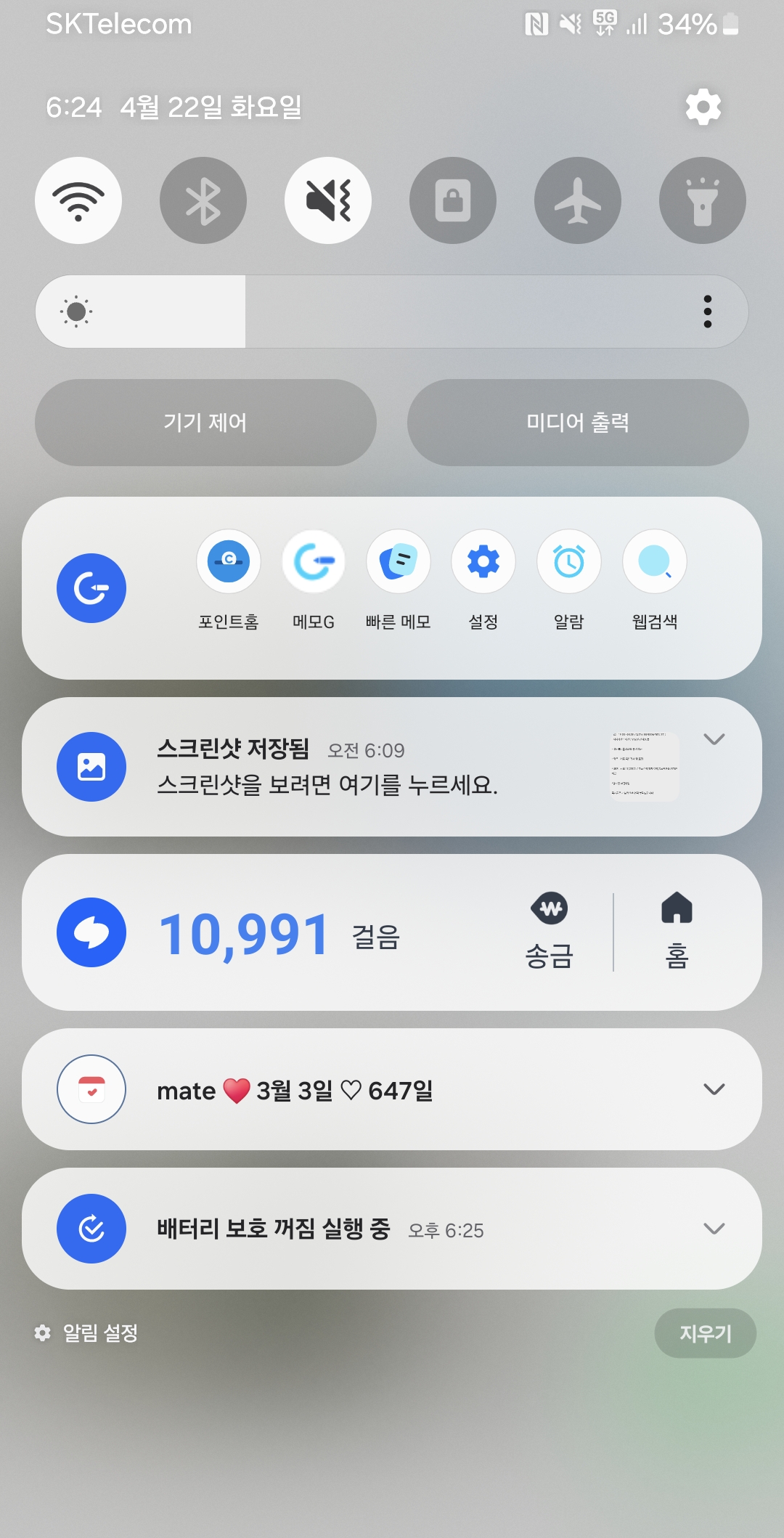The image size is (784, 1538).
Task: Launch 포인트홈 shortcut
Action: pyautogui.click(x=229, y=563)
